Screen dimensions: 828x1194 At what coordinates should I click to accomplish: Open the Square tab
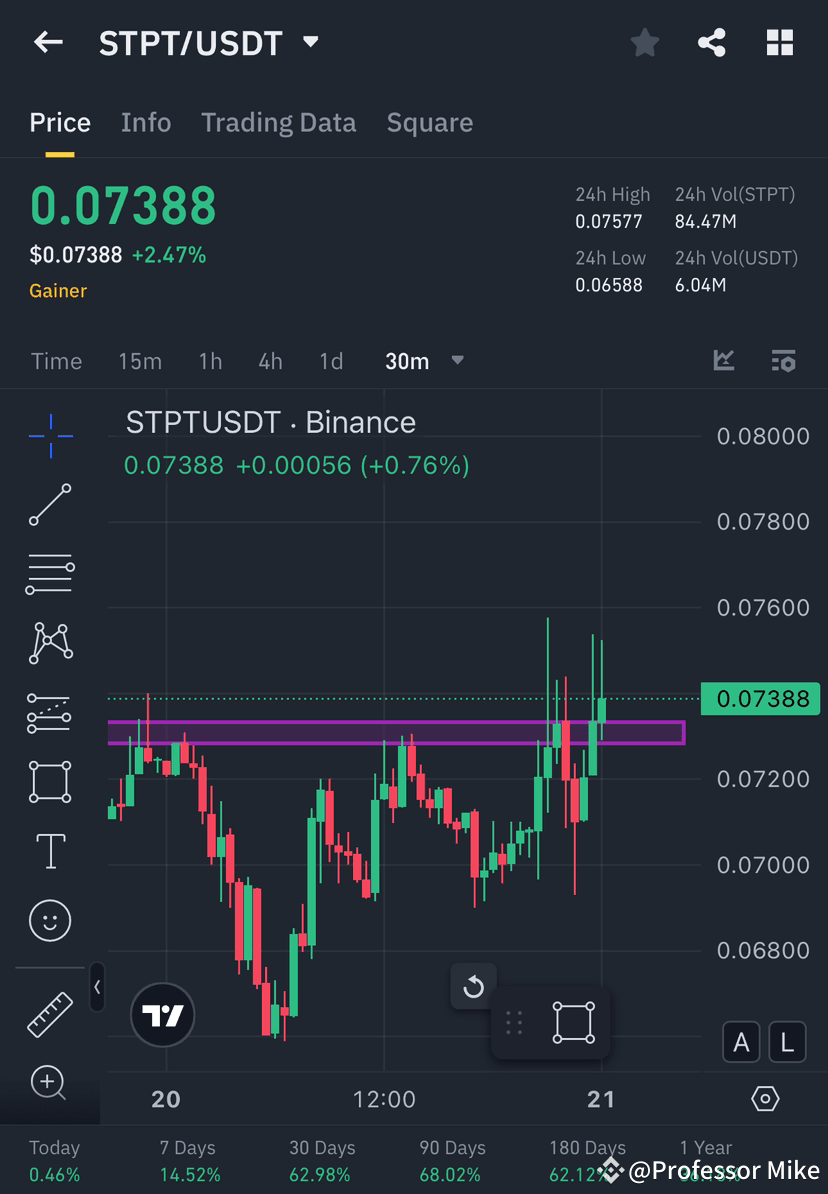[429, 122]
